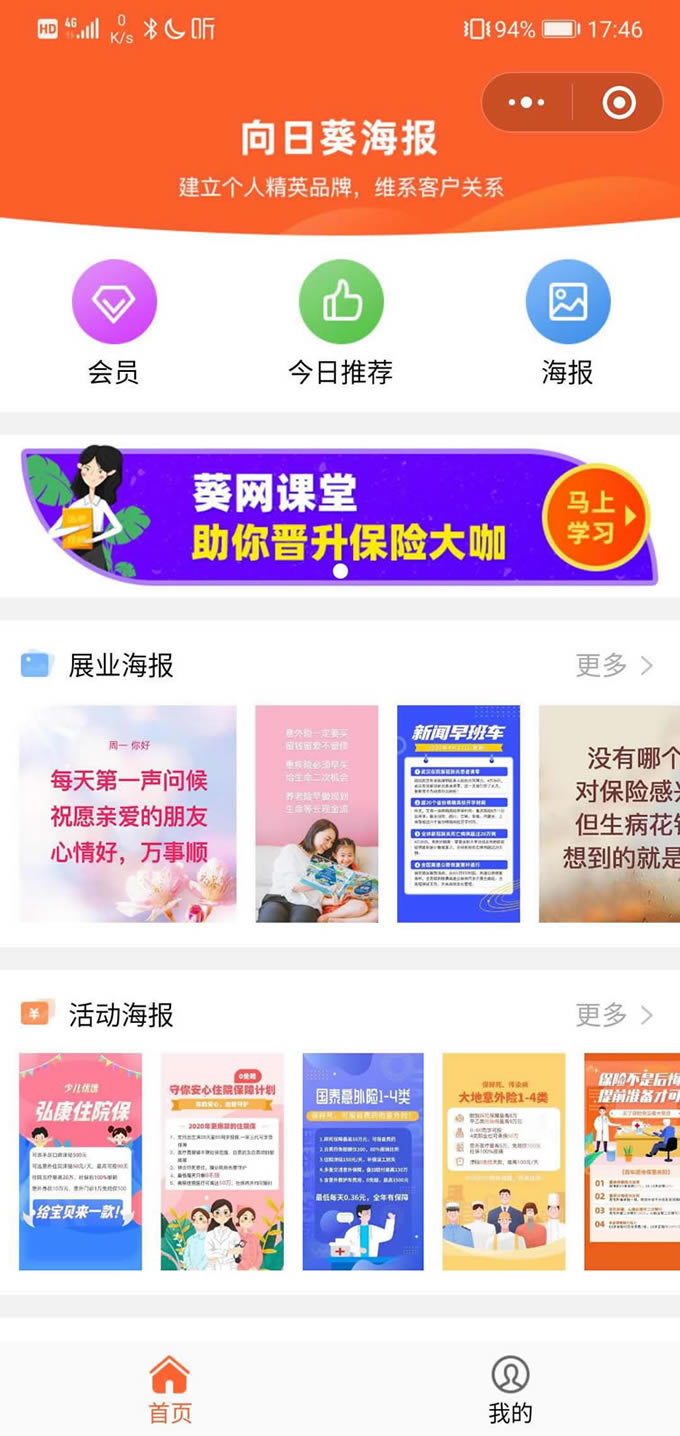Go to the 首页 home tab
The image size is (680, 1436).
tap(170, 1389)
